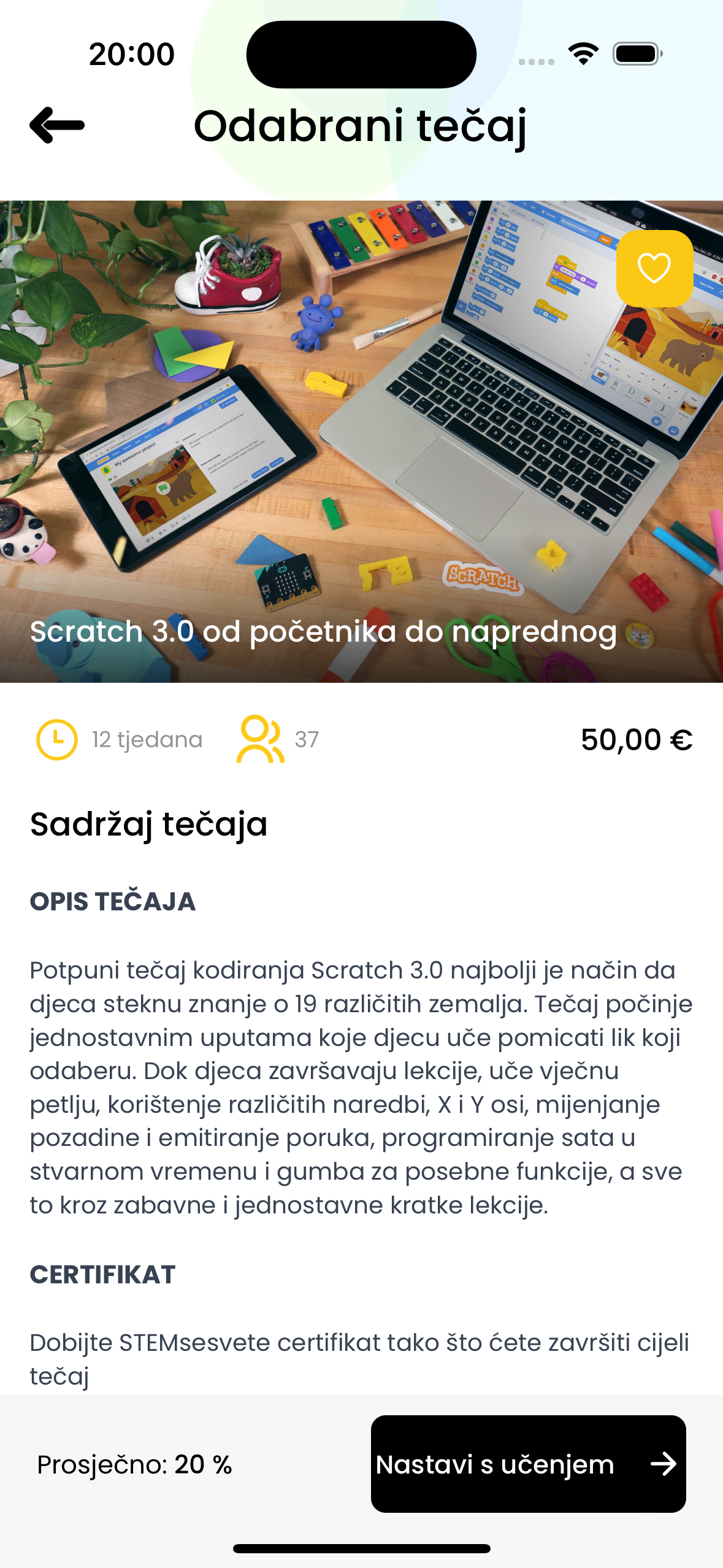Tap Nastavi s učenjem button
723x1568 pixels.
click(x=528, y=1464)
